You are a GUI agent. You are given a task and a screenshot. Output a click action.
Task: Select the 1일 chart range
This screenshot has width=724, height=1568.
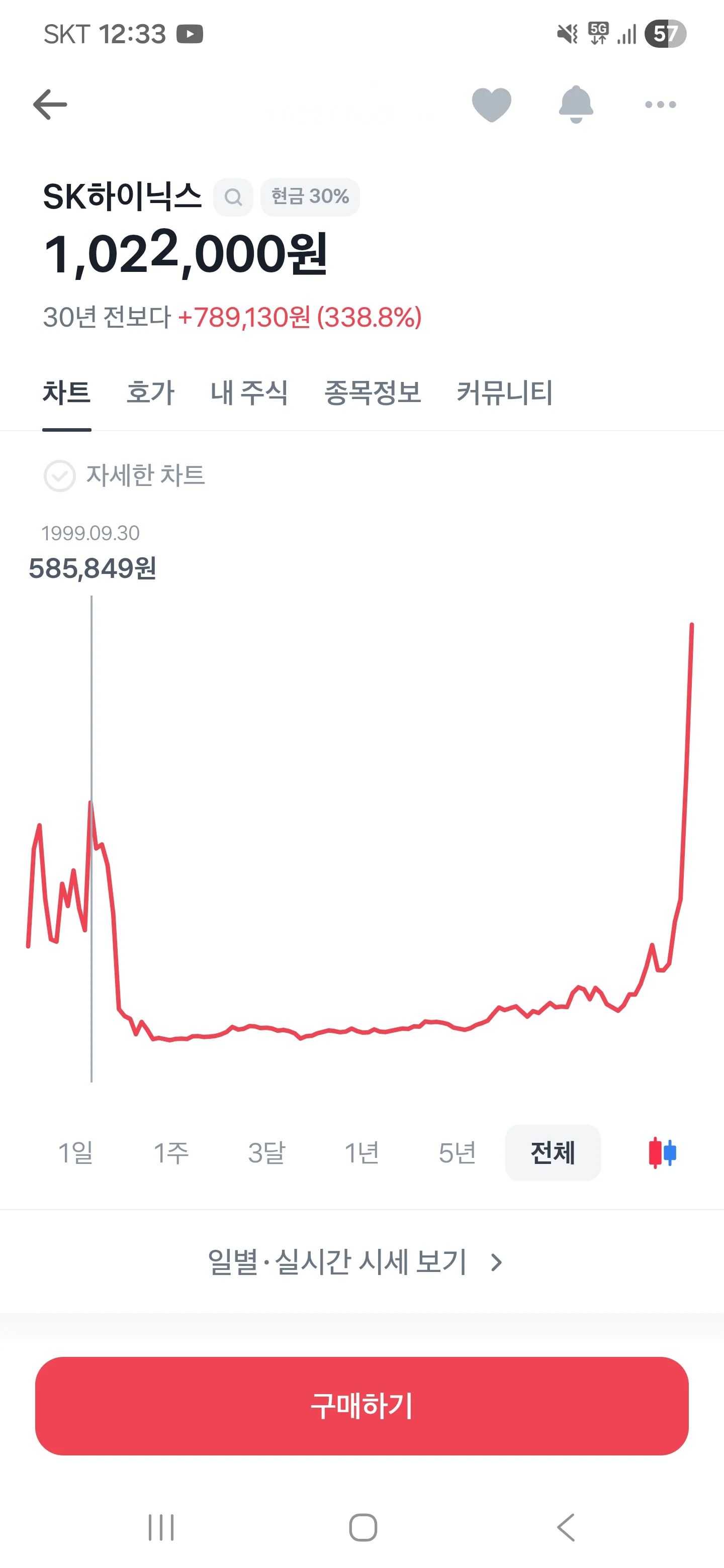tap(75, 1153)
